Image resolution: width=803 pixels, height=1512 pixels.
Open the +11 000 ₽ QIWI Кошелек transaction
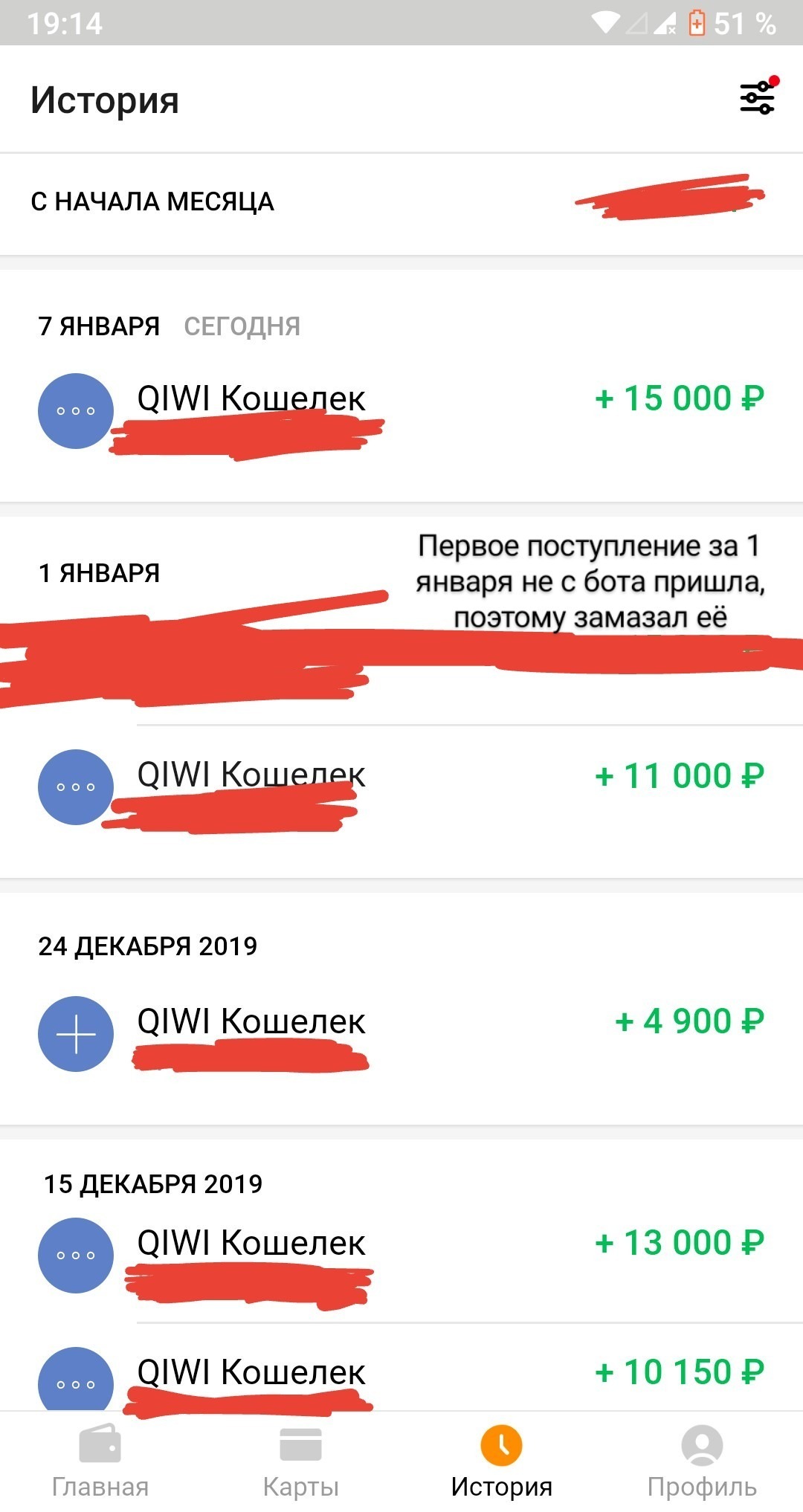point(401,788)
